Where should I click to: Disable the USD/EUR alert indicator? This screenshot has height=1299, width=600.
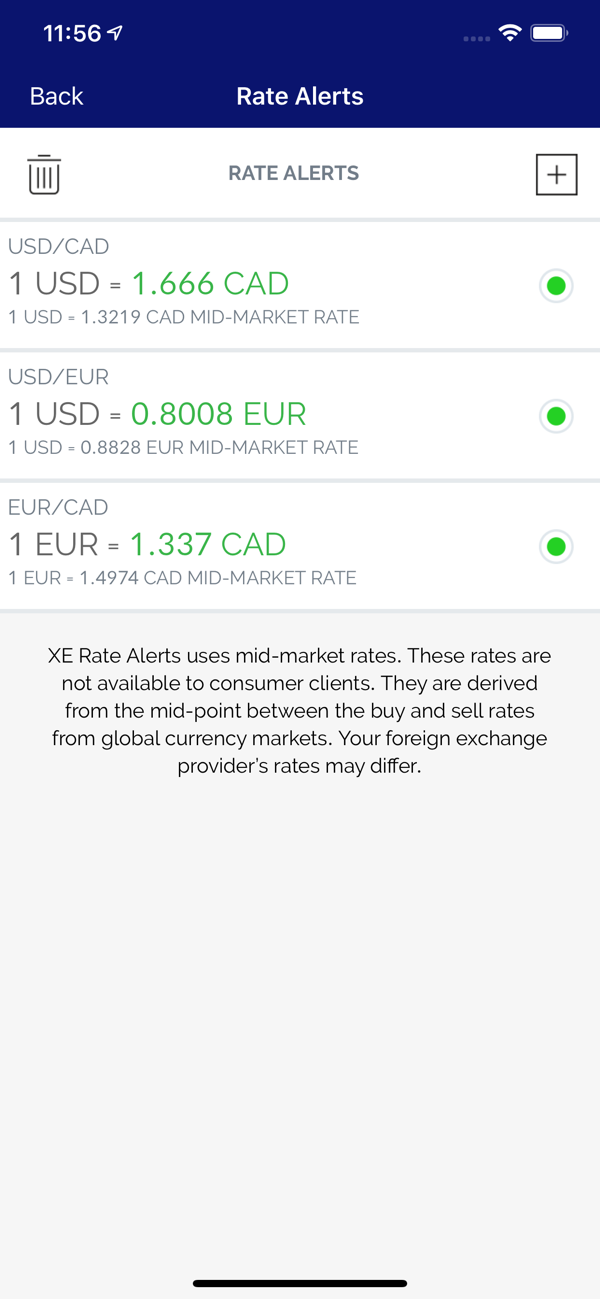point(556,416)
